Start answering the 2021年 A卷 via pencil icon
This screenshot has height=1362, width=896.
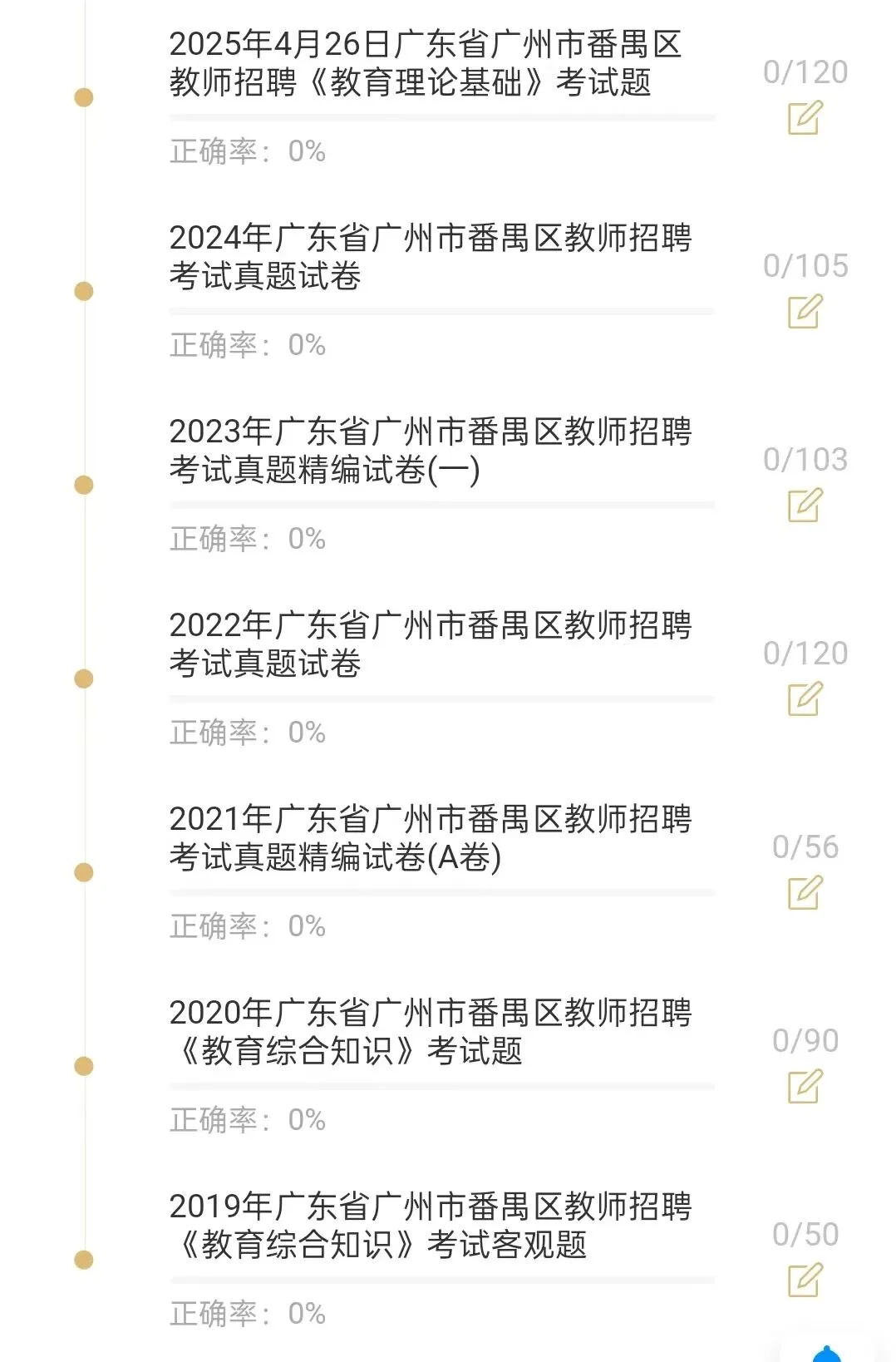[x=805, y=893]
